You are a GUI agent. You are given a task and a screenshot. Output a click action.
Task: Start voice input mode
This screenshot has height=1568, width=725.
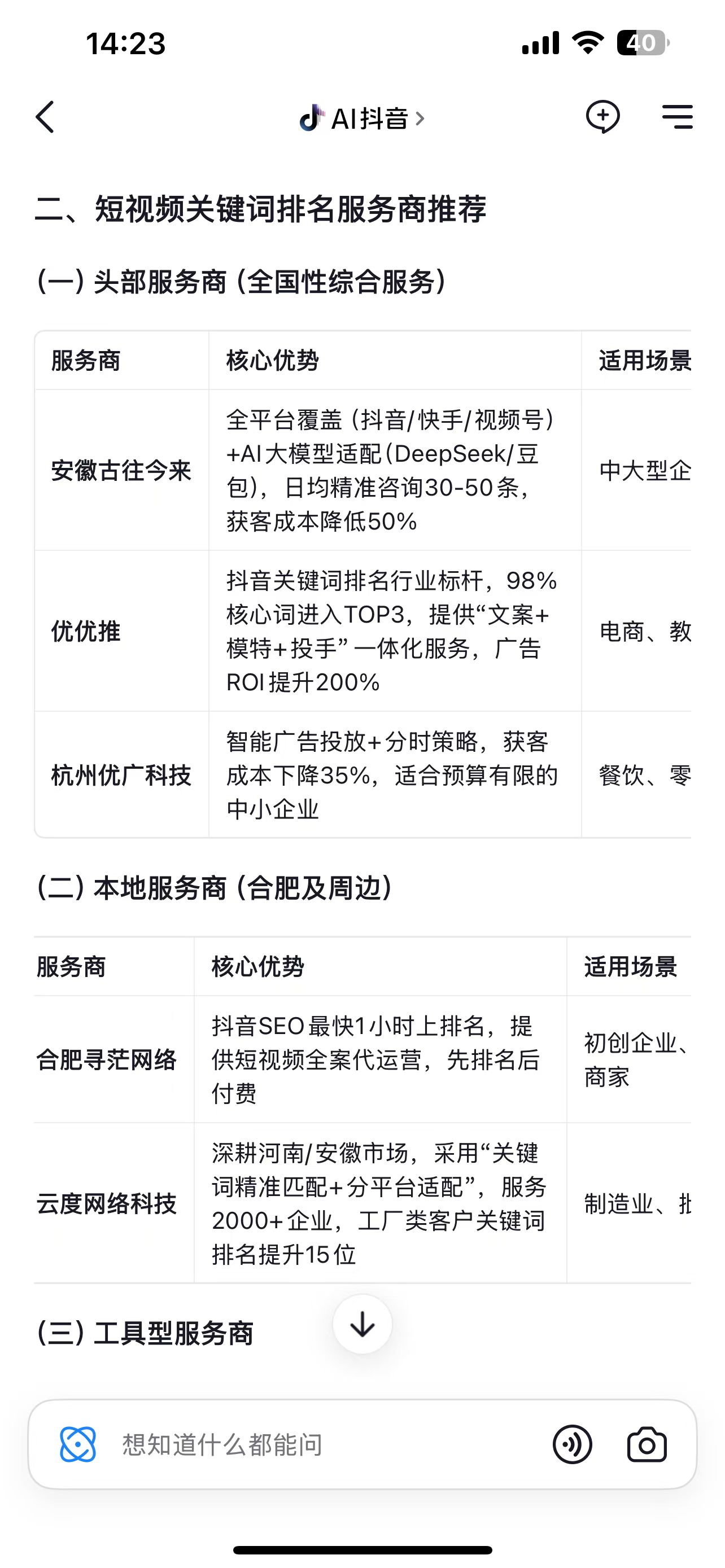572,1444
